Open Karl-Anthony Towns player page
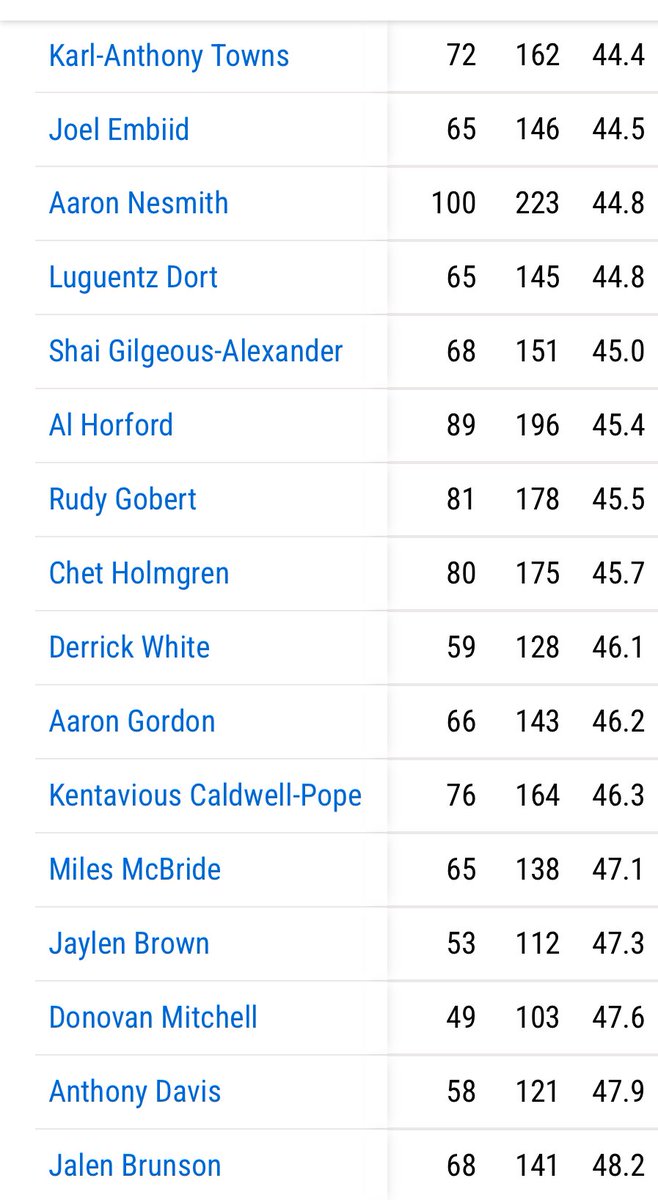 coord(168,55)
